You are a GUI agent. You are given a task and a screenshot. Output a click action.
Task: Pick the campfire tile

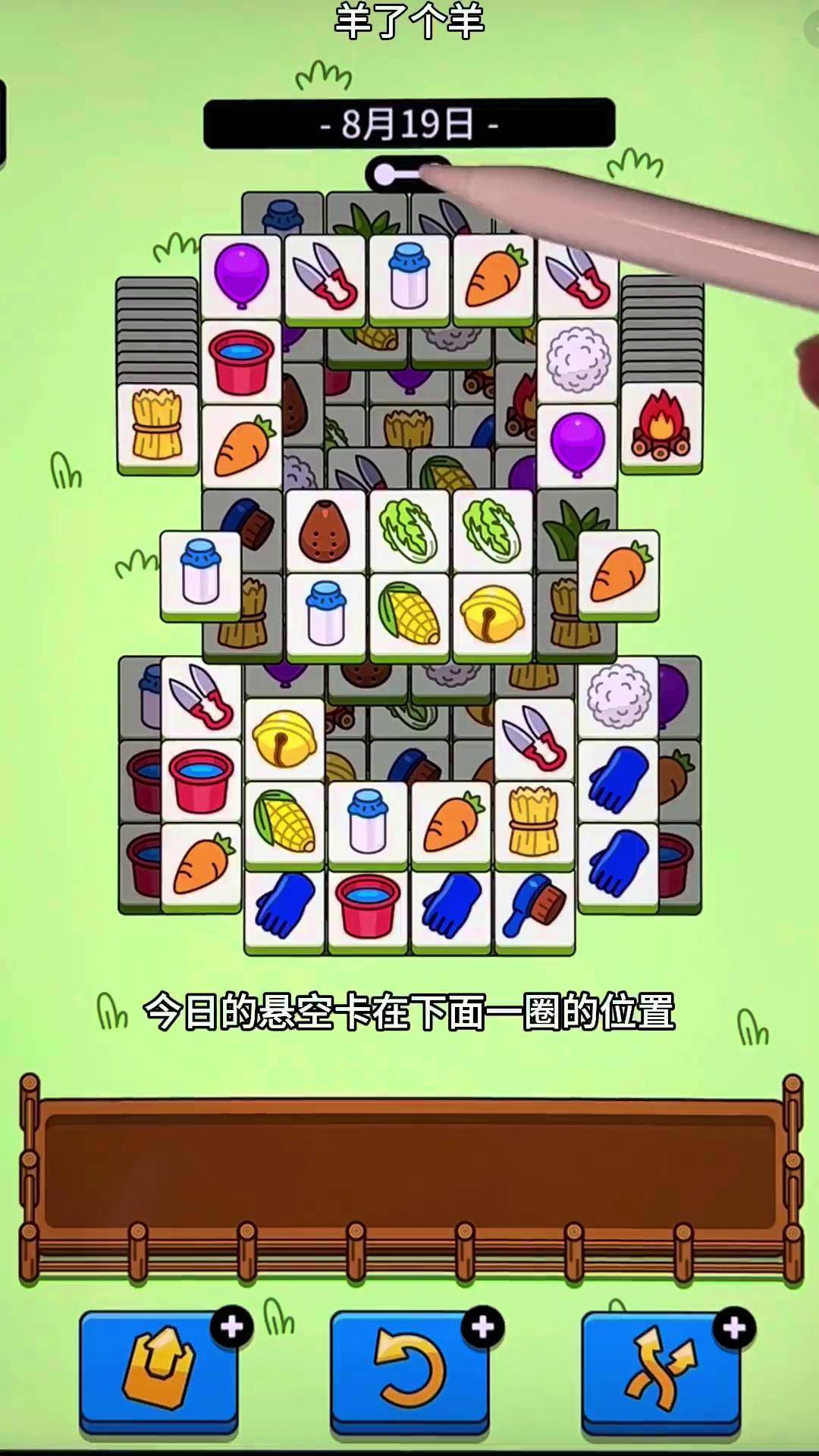[x=661, y=426]
